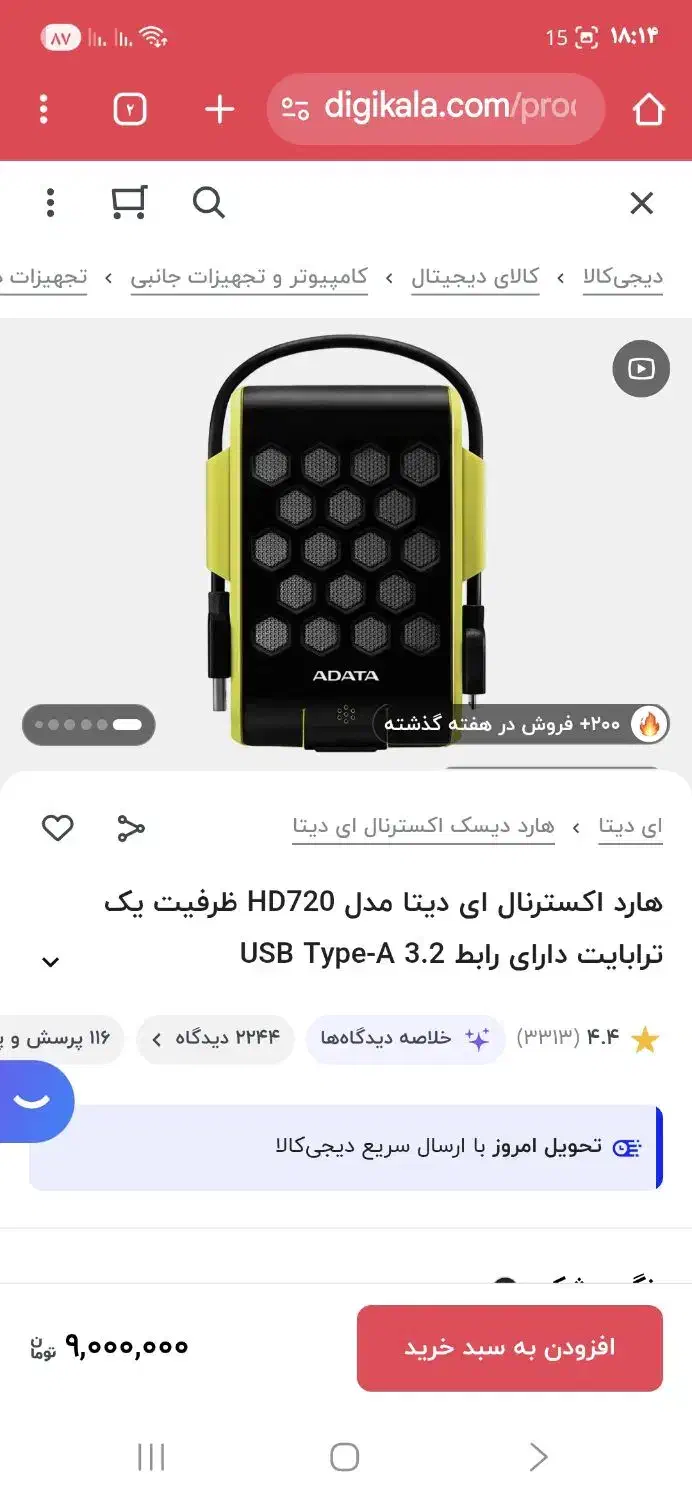Open the browser overflow menu
The height and width of the screenshot is (1500, 692).
(43, 109)
